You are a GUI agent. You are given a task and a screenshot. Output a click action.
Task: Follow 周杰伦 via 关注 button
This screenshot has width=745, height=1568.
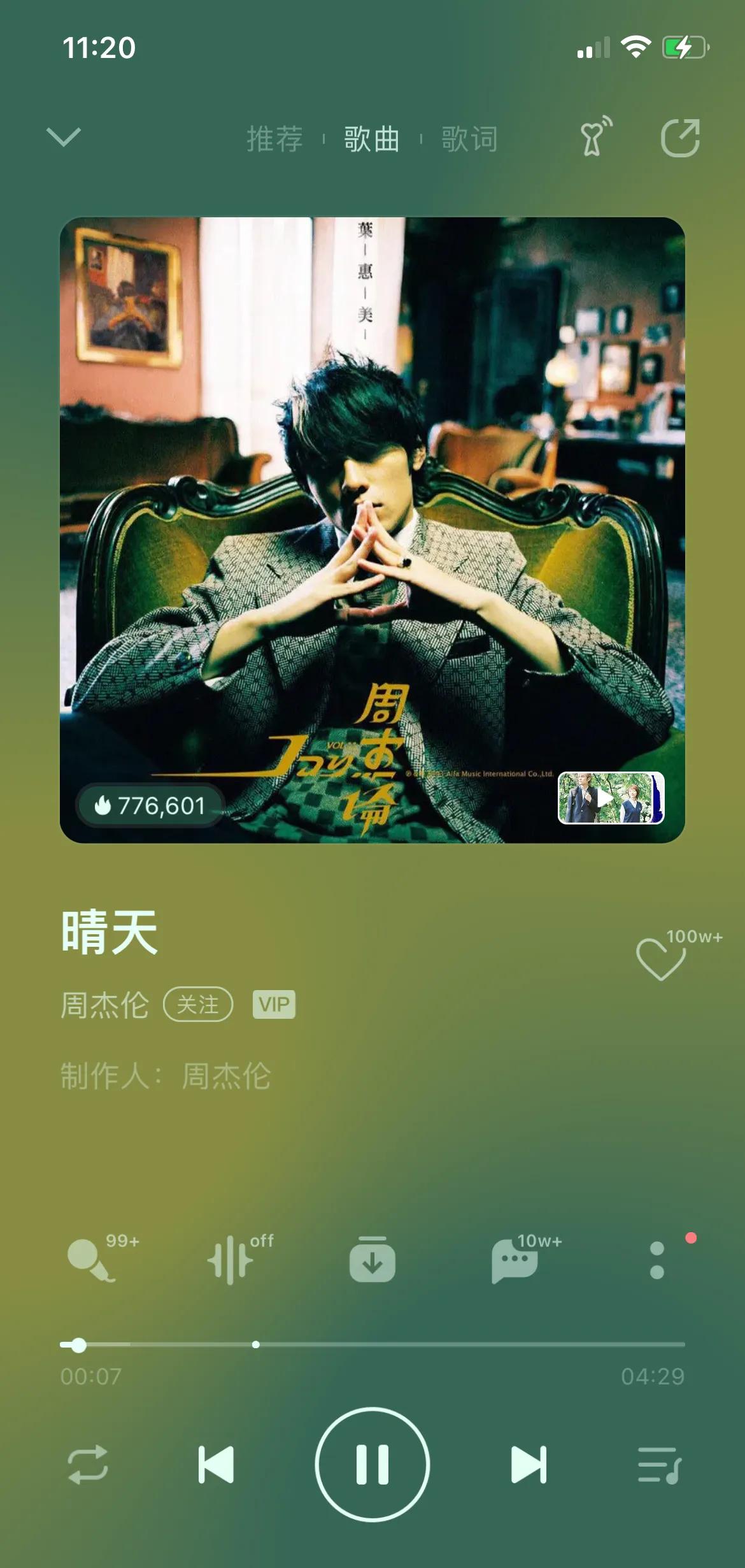pyautogui.click(x=198, y=1005)
